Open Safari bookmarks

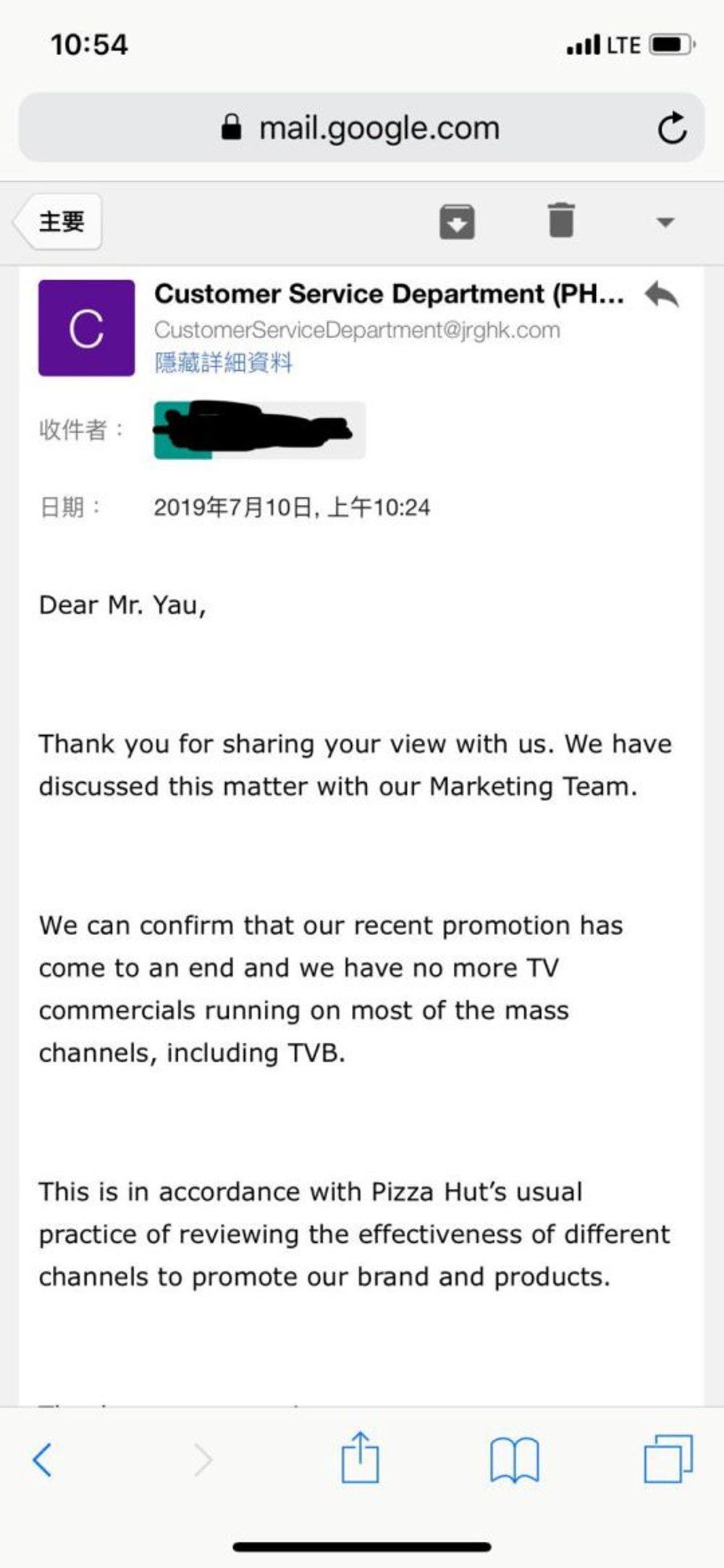pyautogui.click(x=514, y=1459)
